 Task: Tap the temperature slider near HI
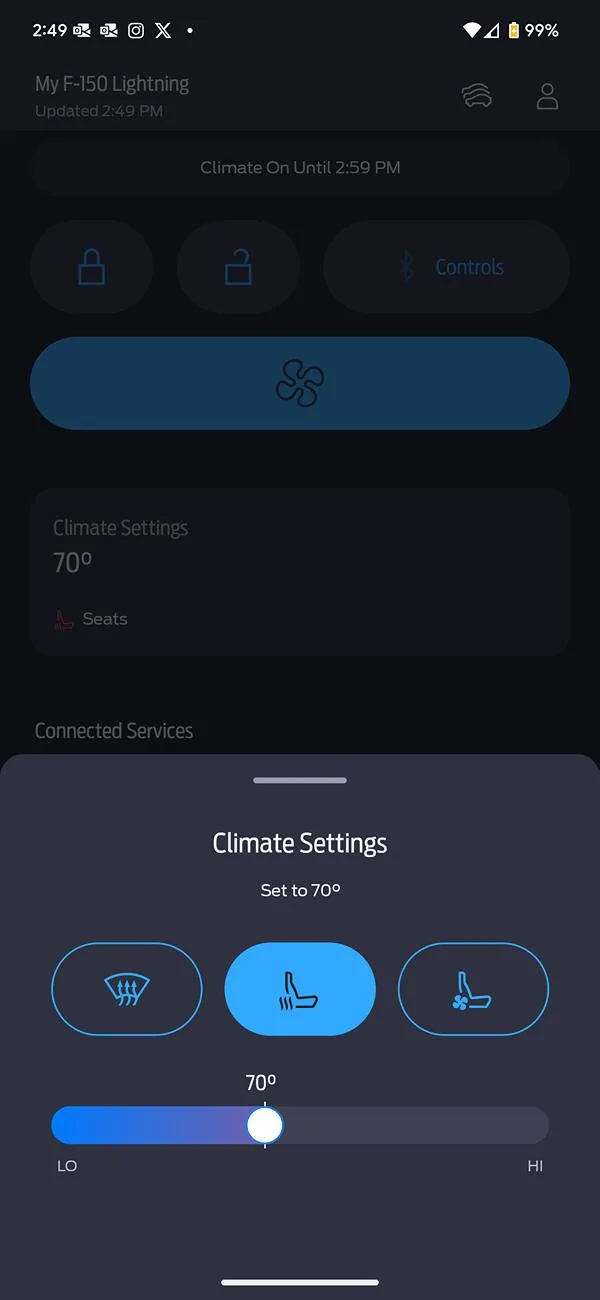click(x=530, y=1125)
